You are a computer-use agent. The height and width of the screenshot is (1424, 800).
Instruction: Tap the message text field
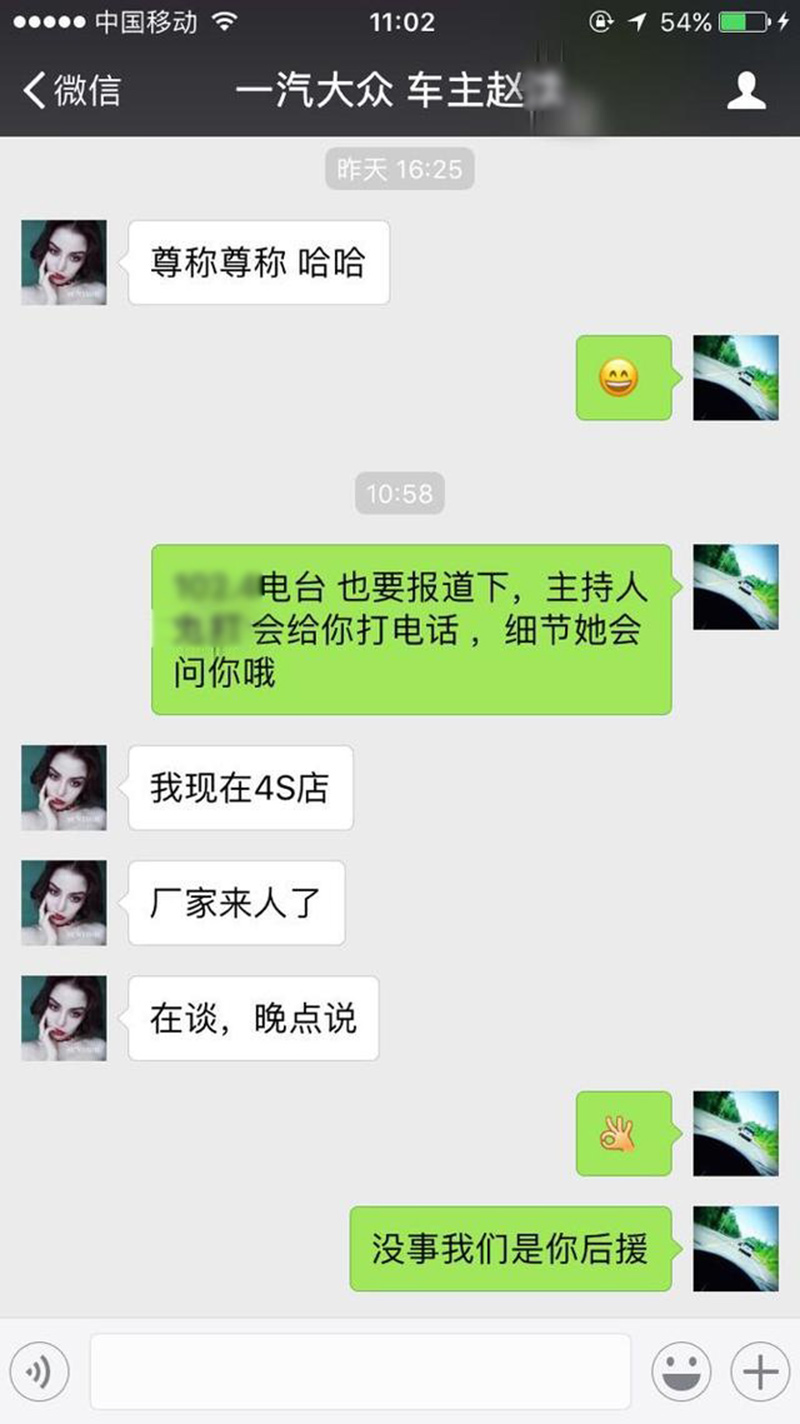click(360, 1371)
